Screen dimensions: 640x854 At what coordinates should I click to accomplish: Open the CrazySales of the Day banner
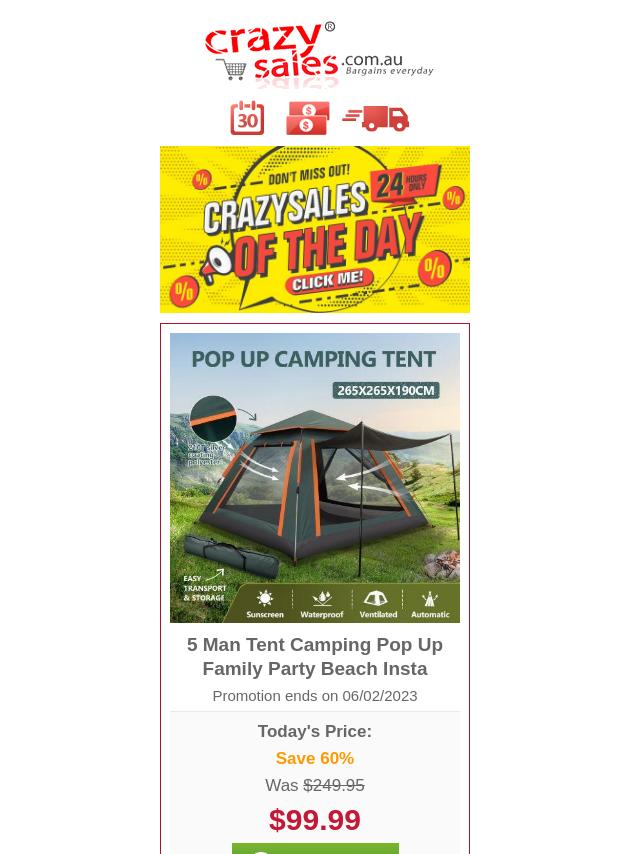314,229
